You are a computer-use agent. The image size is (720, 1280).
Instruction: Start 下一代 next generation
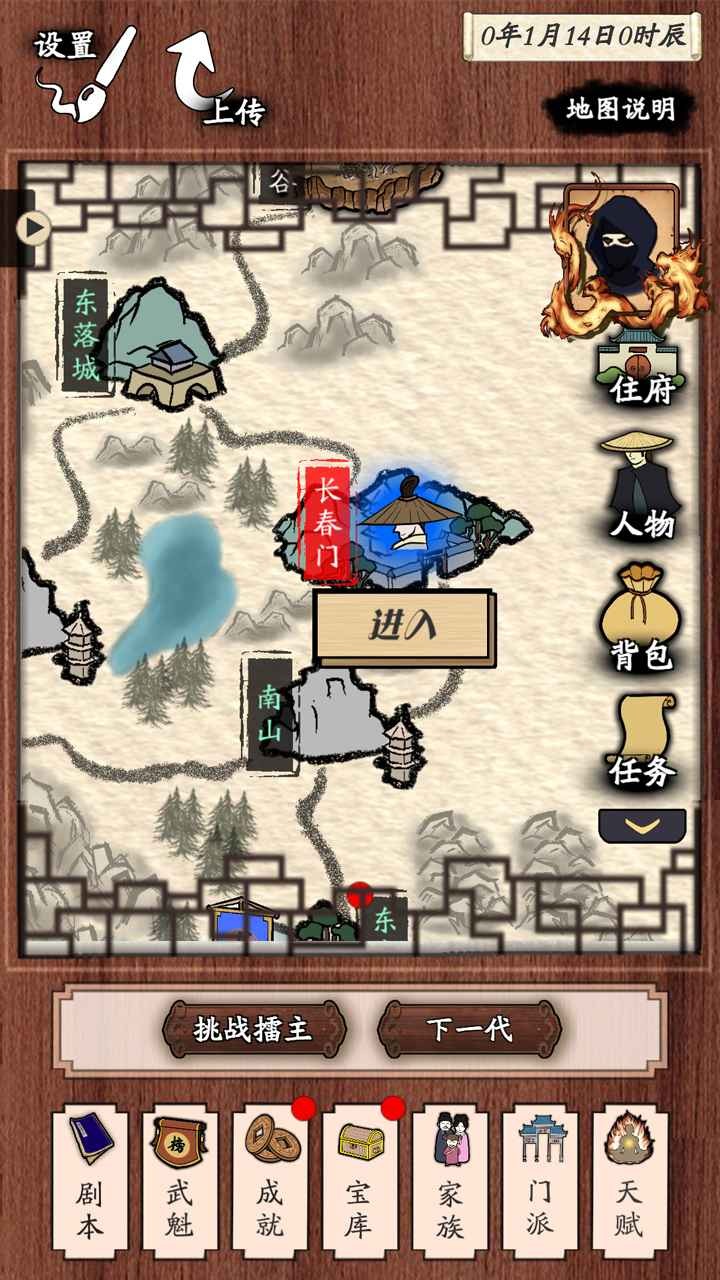coord(469,1029)
